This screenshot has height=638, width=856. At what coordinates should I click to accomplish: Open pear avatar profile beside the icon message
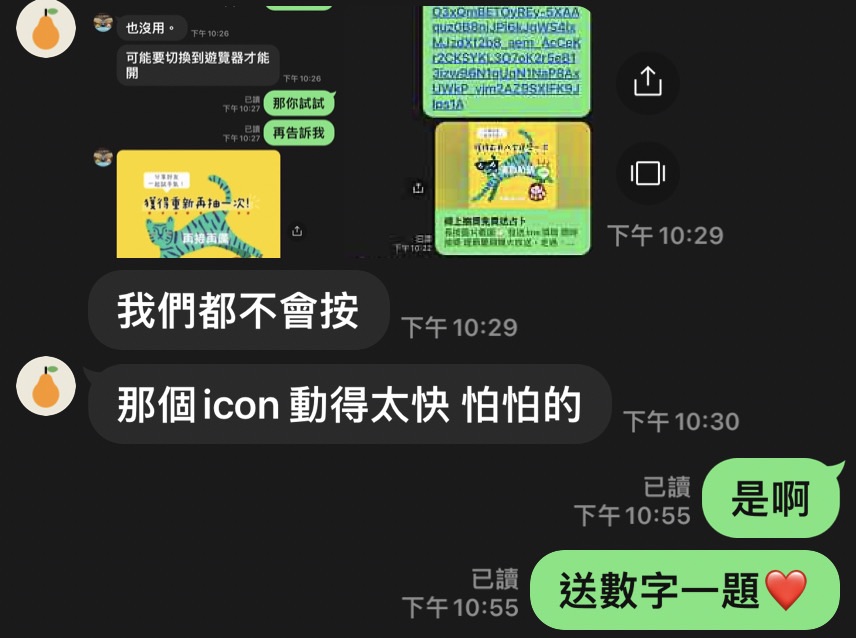(46, 386)
